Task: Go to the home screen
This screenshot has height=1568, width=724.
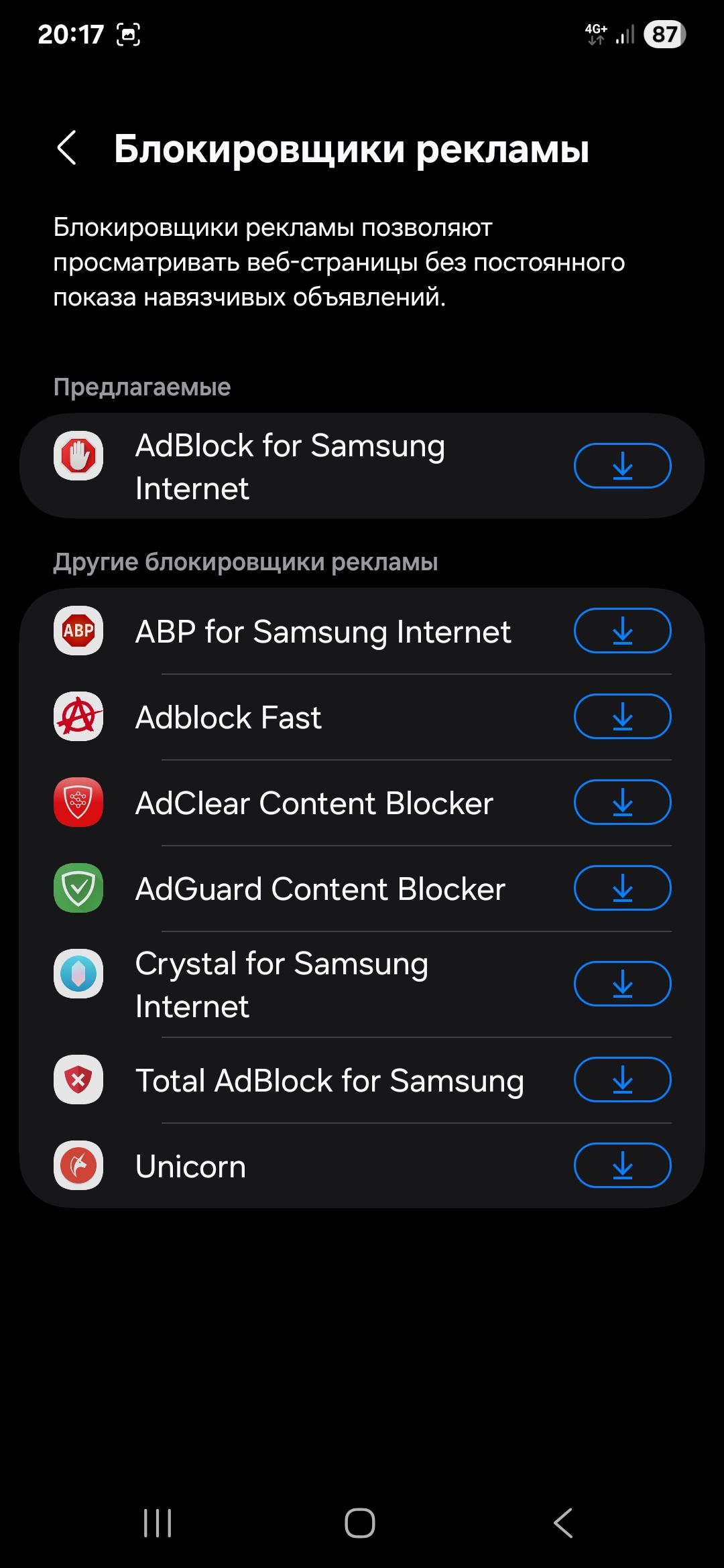Action: pyautogui.click(x=360, y=1523)
